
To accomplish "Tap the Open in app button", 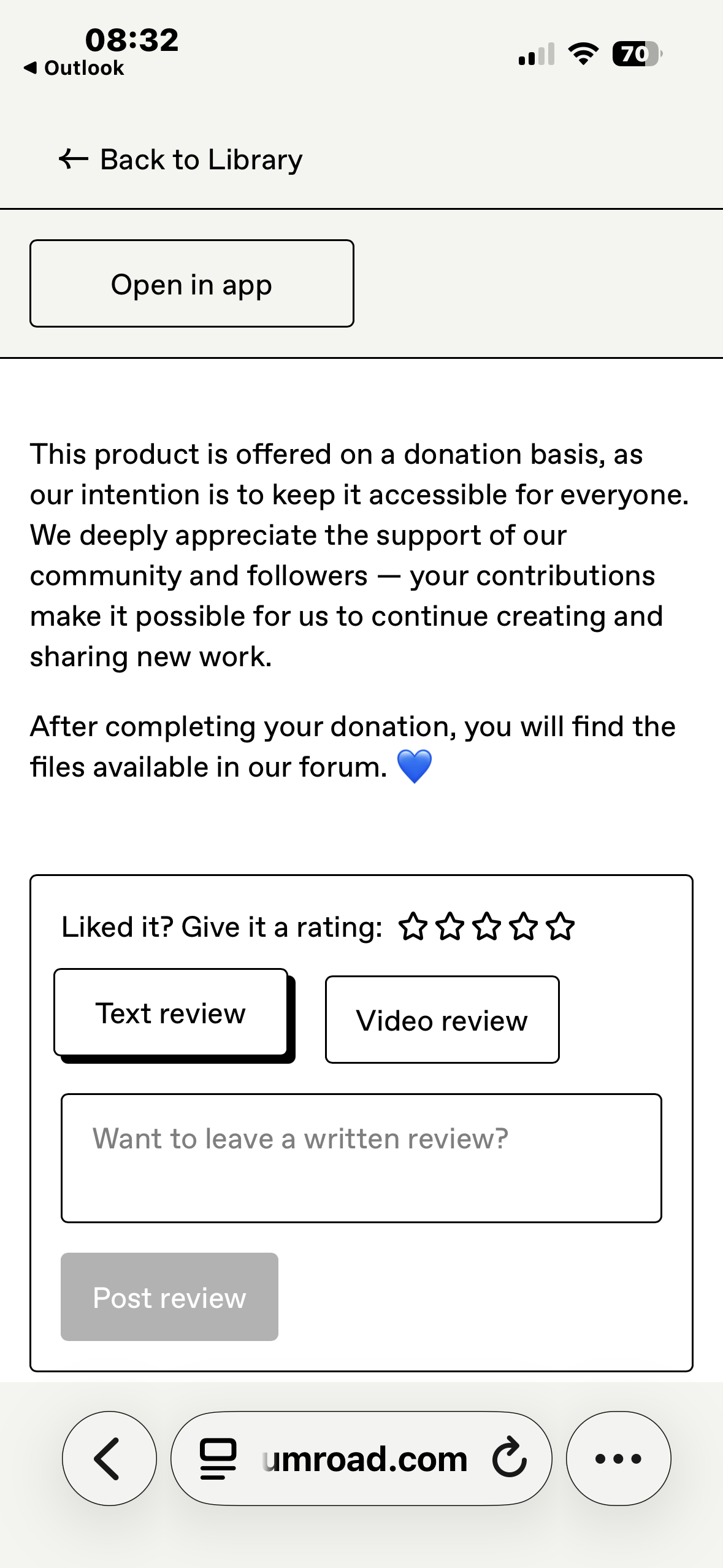I will click(191, 284).
